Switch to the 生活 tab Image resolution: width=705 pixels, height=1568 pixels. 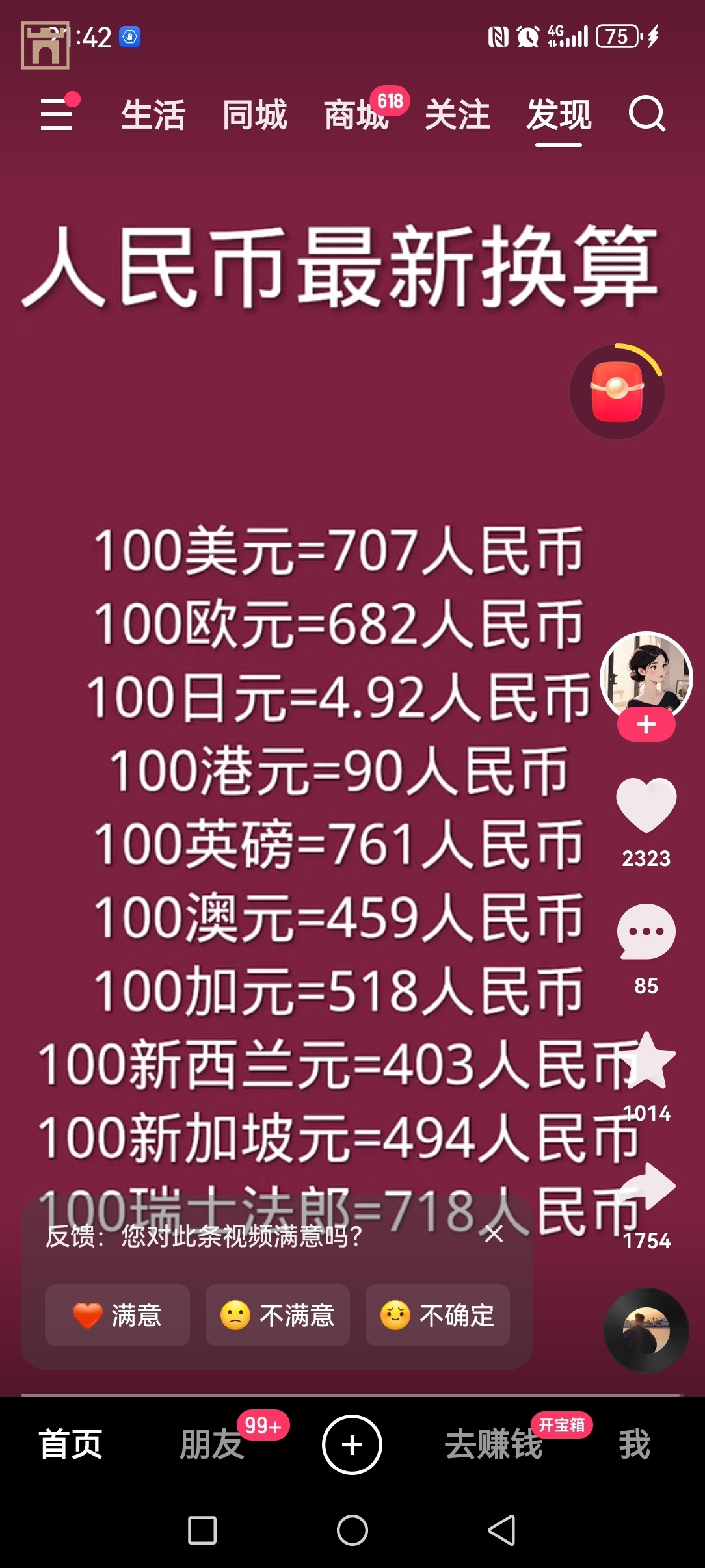[x=153, y=115]
